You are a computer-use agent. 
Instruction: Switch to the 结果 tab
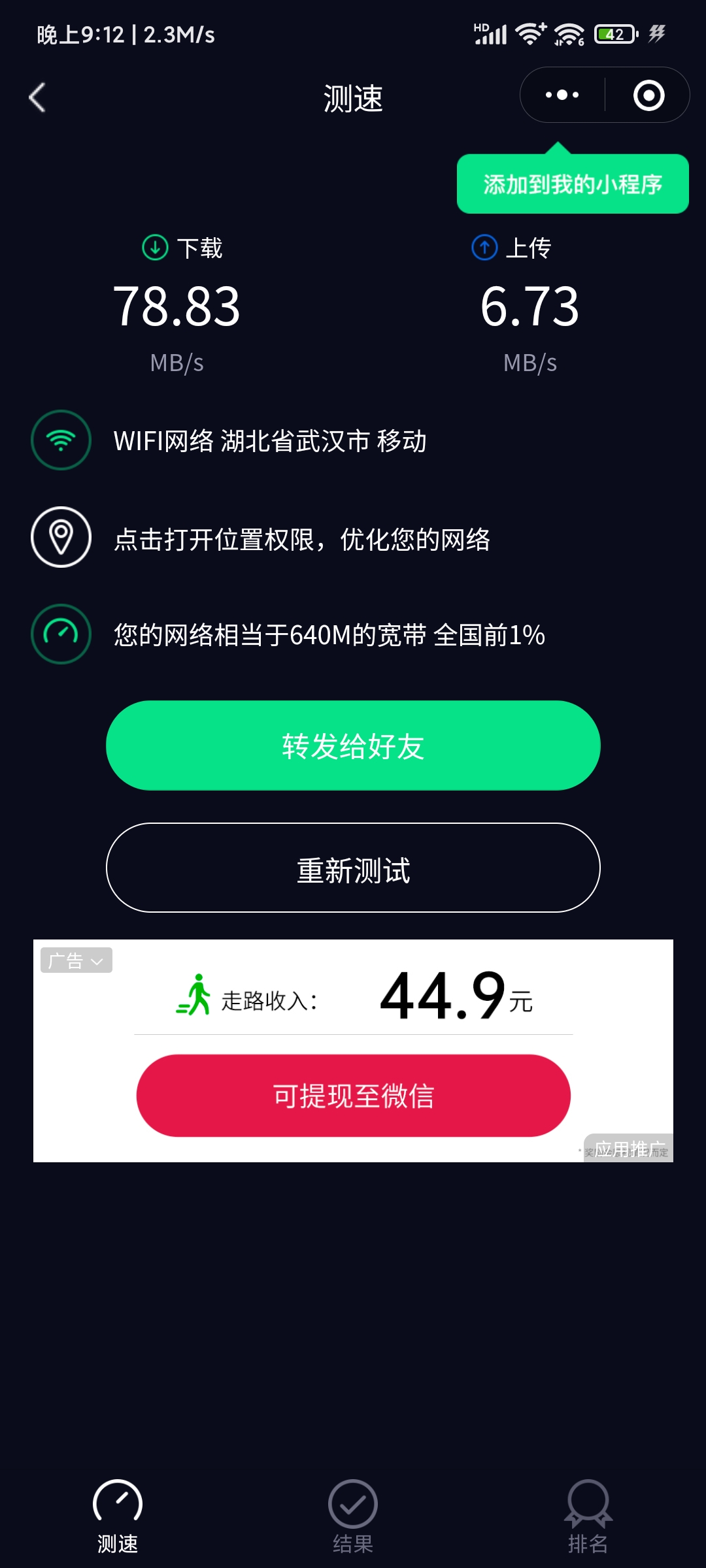pyautogui.click(x=353, y=1516)
